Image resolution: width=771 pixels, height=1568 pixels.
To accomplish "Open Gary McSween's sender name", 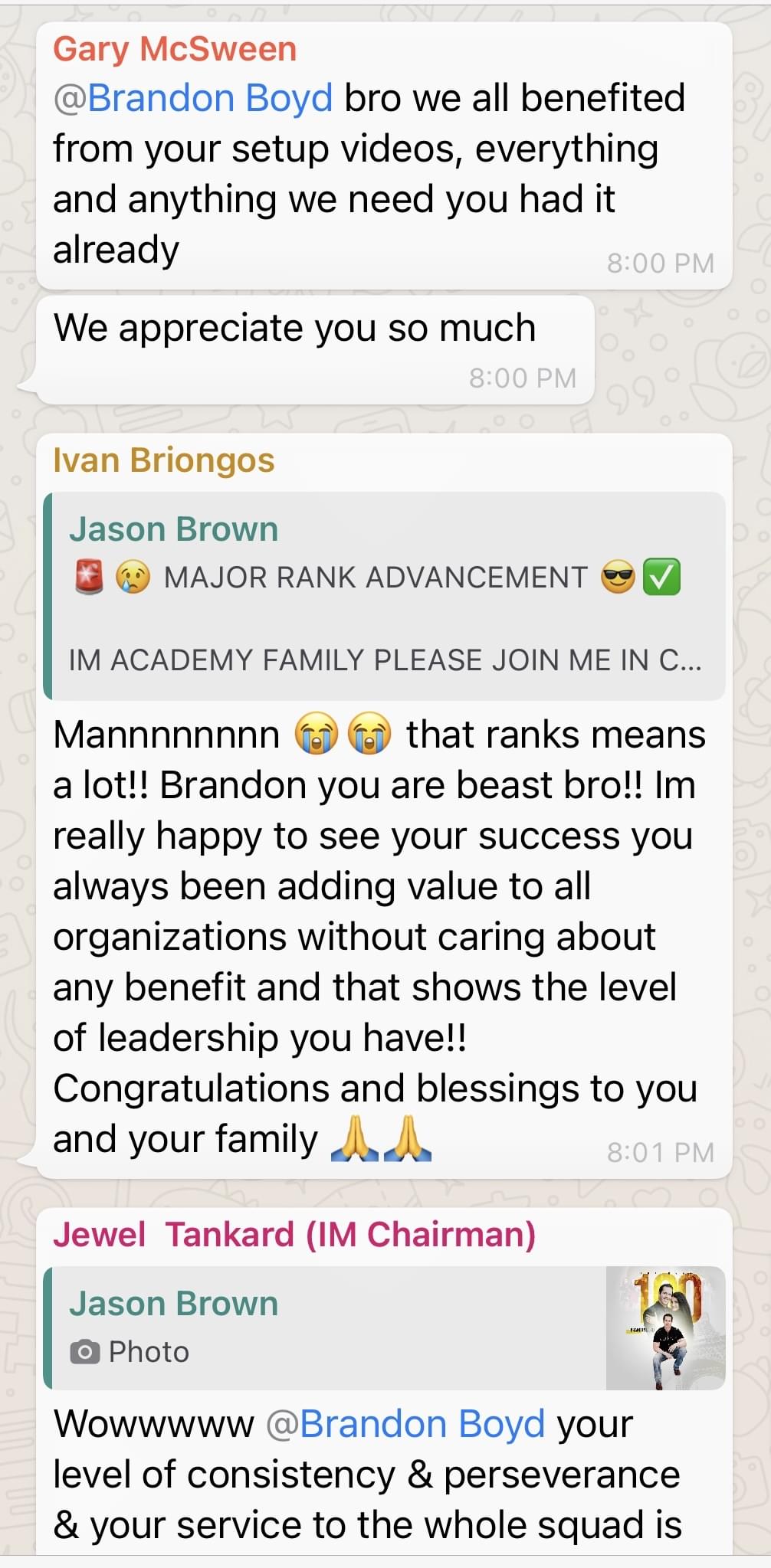I will tap(175, 50).
